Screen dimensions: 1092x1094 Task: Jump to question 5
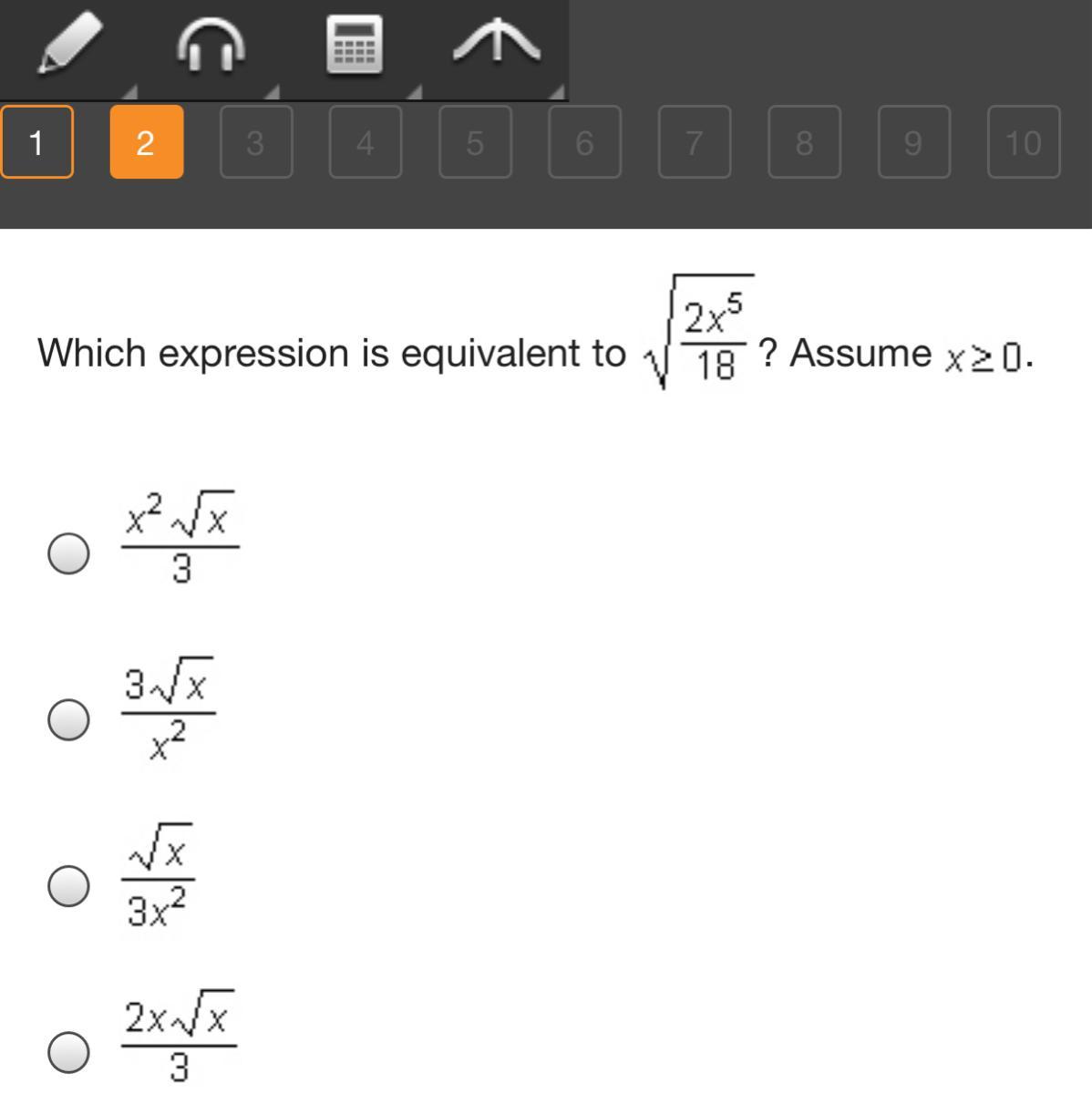[x=475, y=142]
